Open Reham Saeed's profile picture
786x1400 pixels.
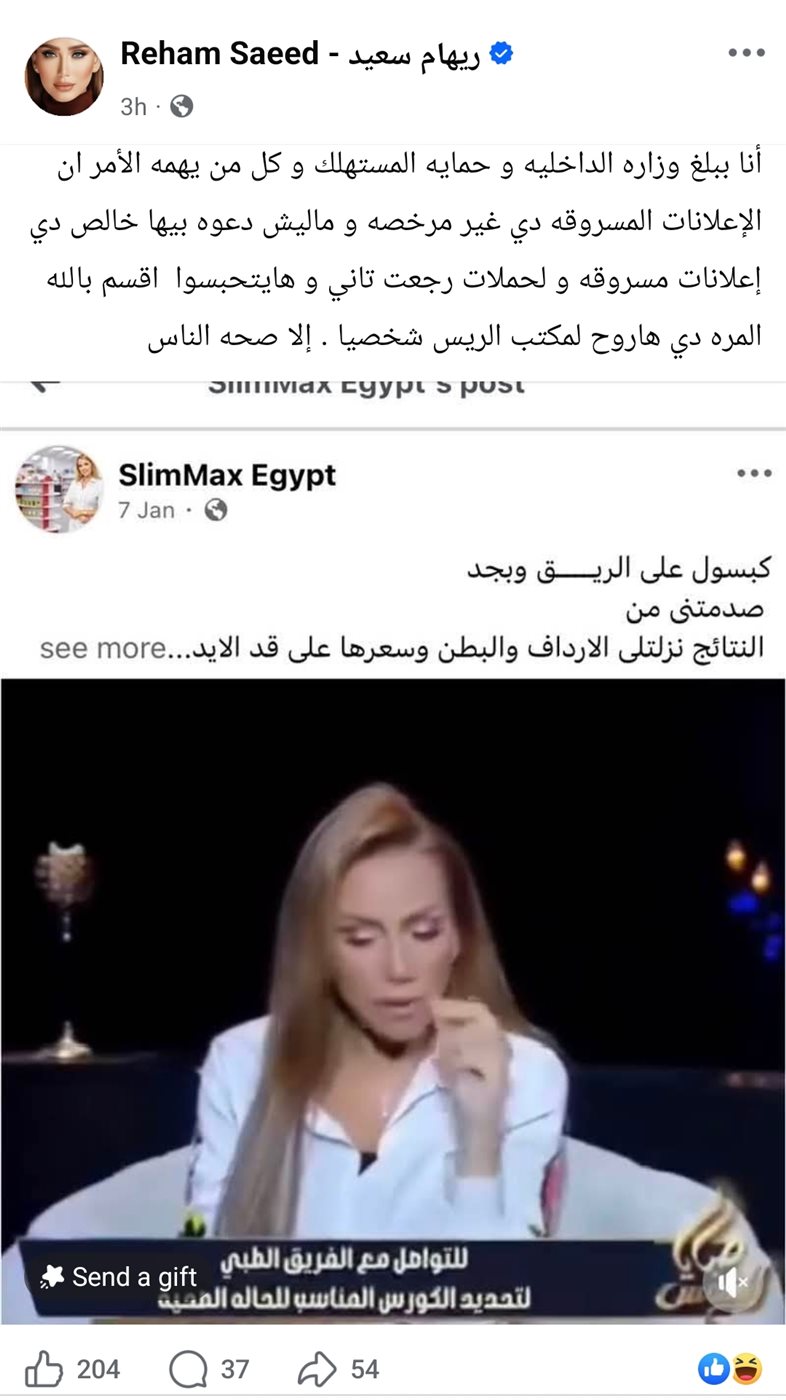(x=64, y=77)
